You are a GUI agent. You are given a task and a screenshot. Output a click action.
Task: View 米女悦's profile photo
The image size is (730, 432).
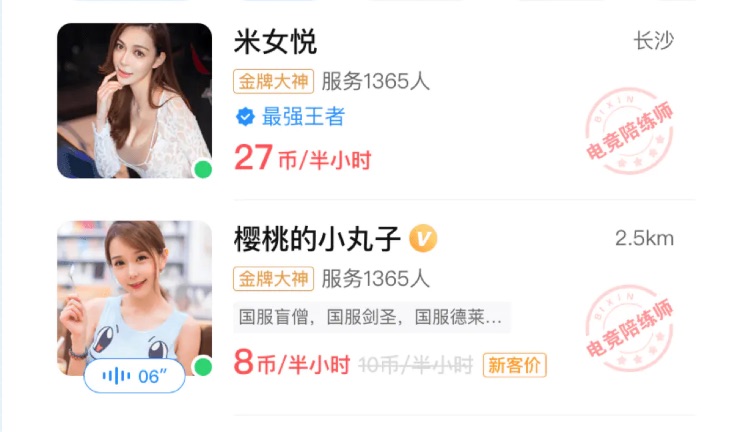135,100
